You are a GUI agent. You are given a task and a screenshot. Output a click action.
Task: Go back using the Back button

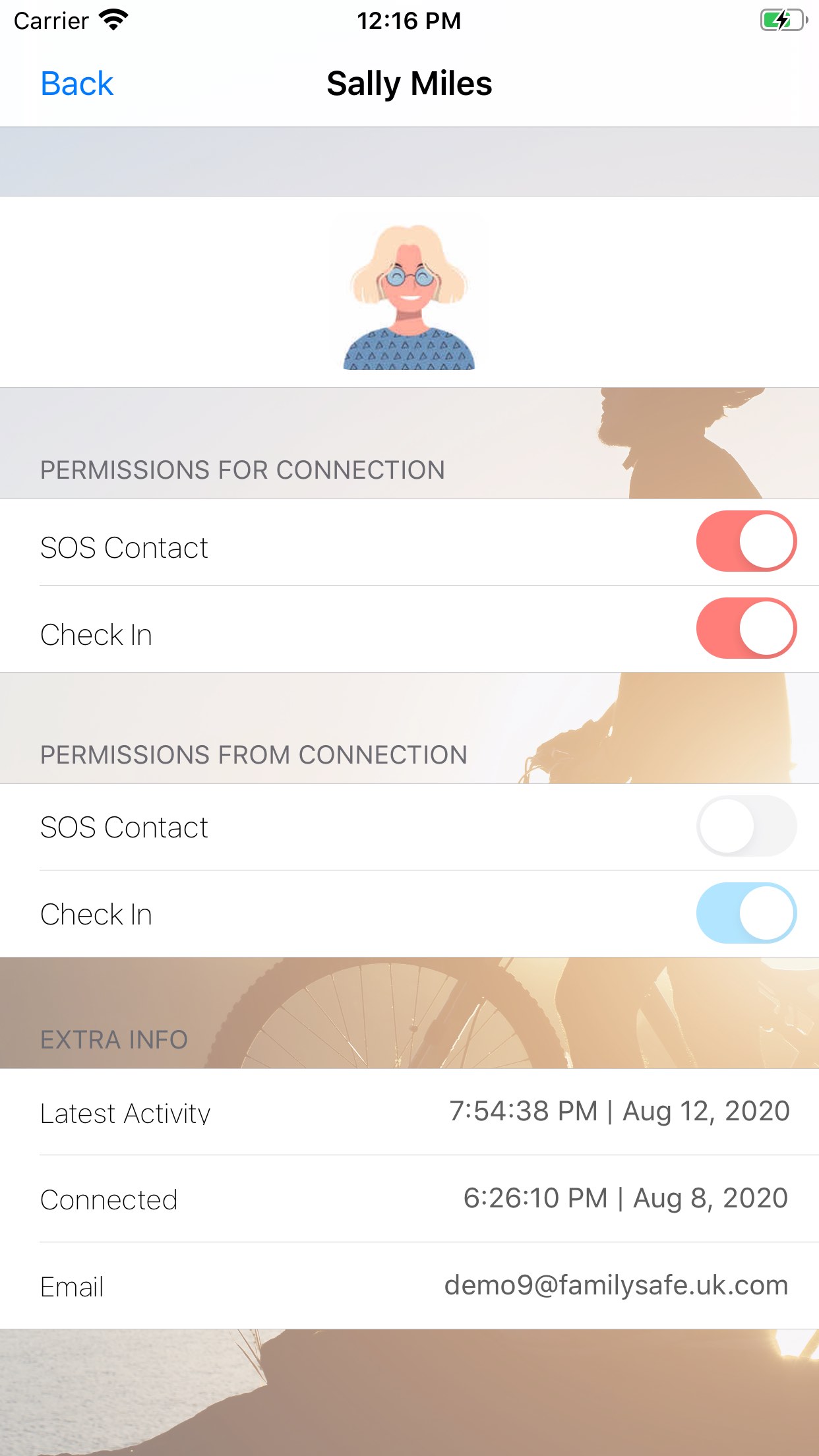point(76,84)
